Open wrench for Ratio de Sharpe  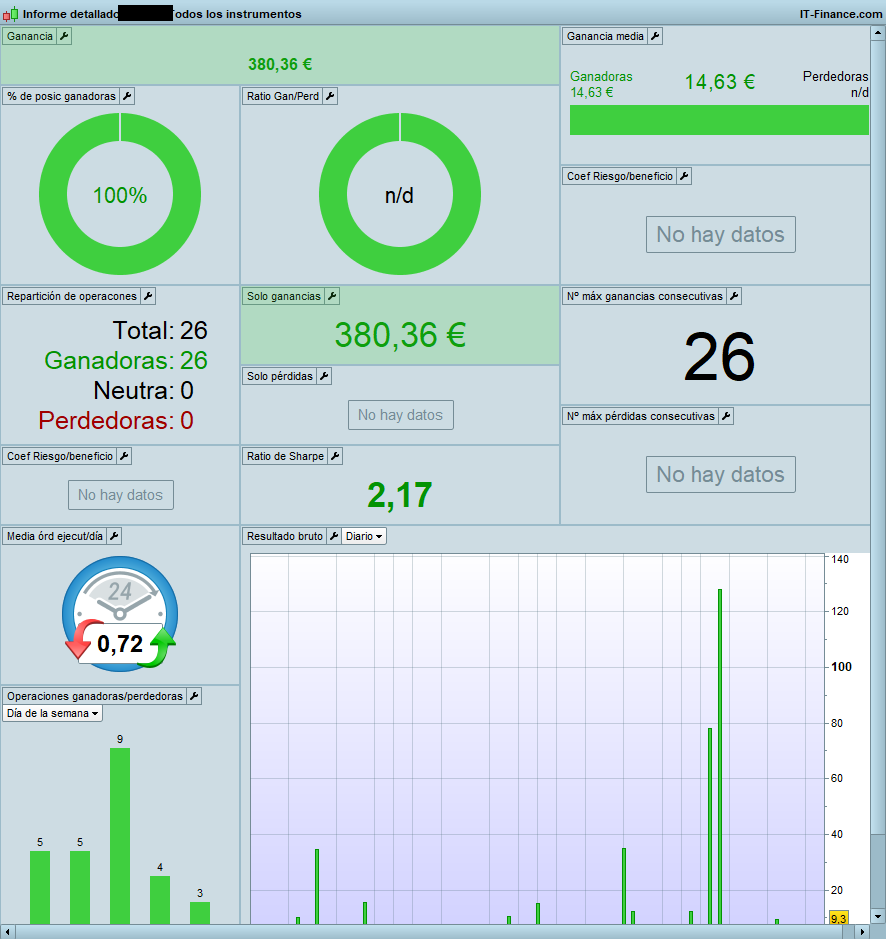click(x=335, y=456)
